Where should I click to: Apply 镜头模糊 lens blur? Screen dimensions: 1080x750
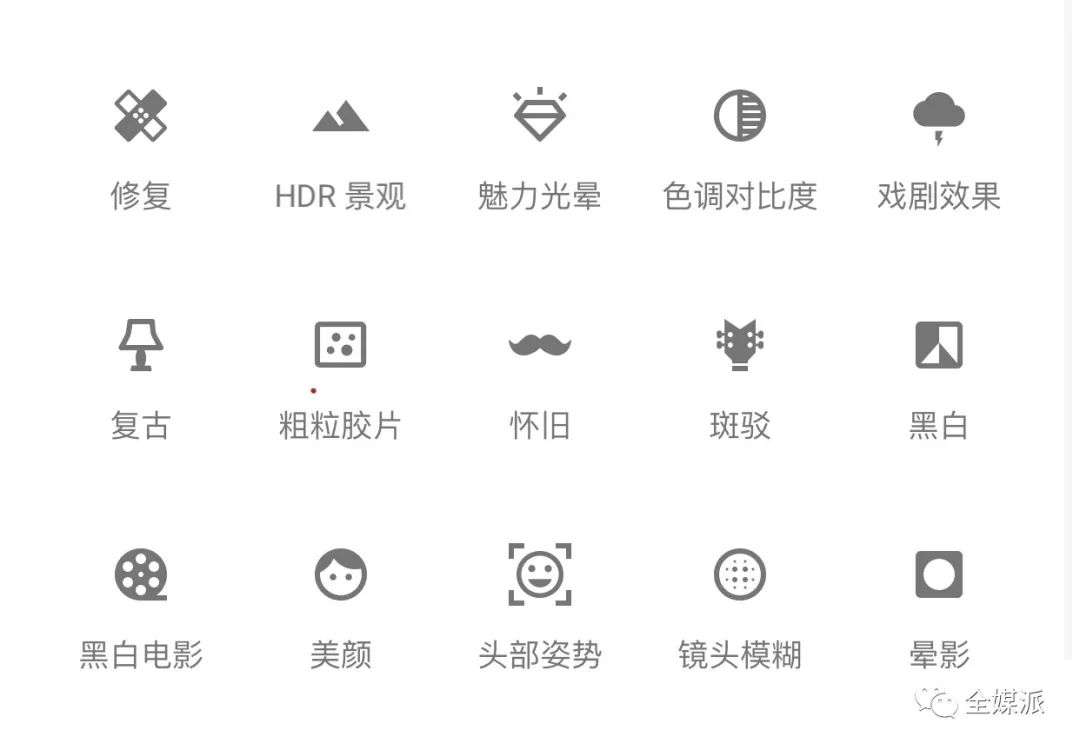tap(740, 575)
